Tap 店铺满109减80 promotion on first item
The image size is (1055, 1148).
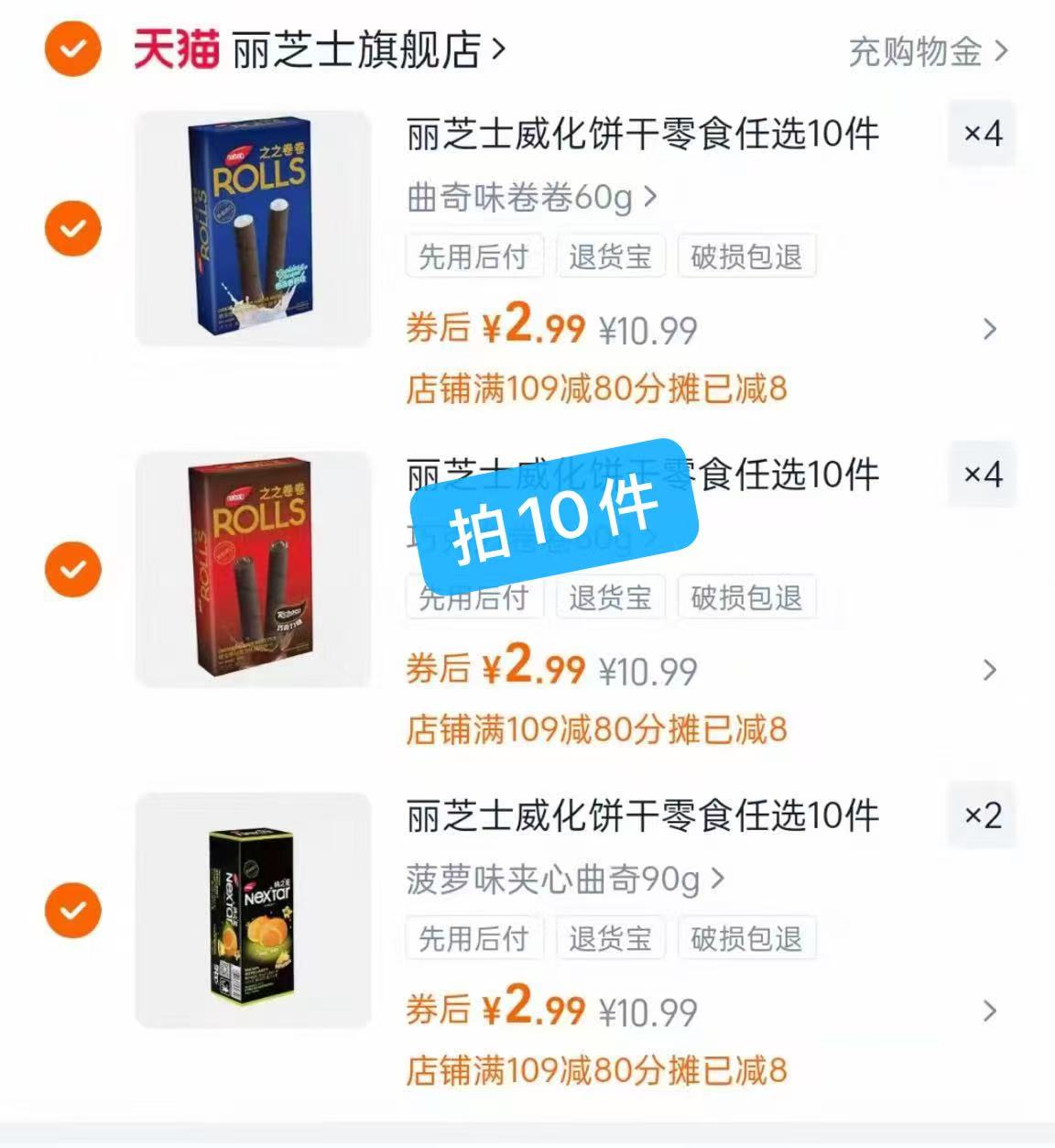600,388
